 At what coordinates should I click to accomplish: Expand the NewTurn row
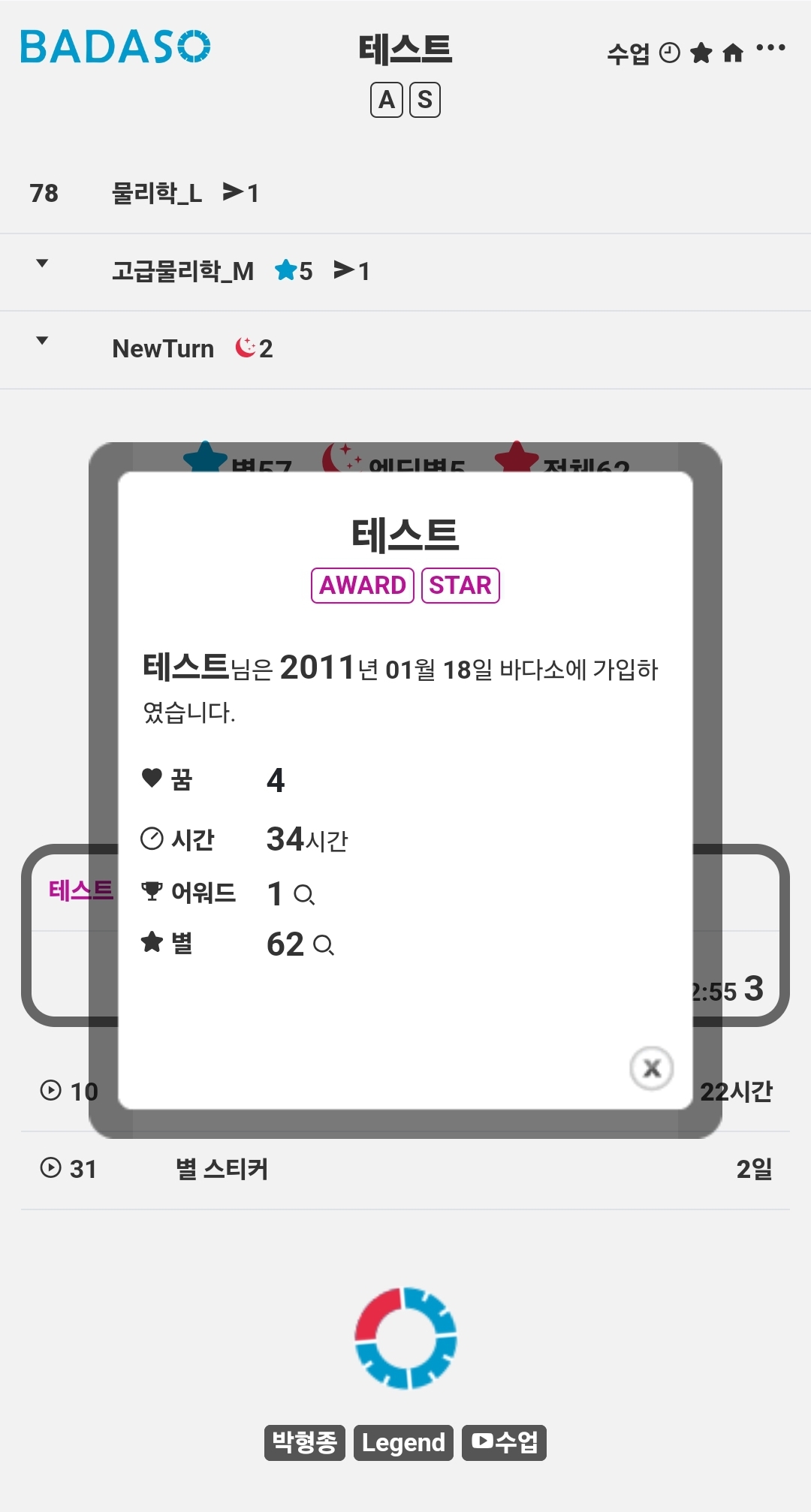[x=42, y=341]
